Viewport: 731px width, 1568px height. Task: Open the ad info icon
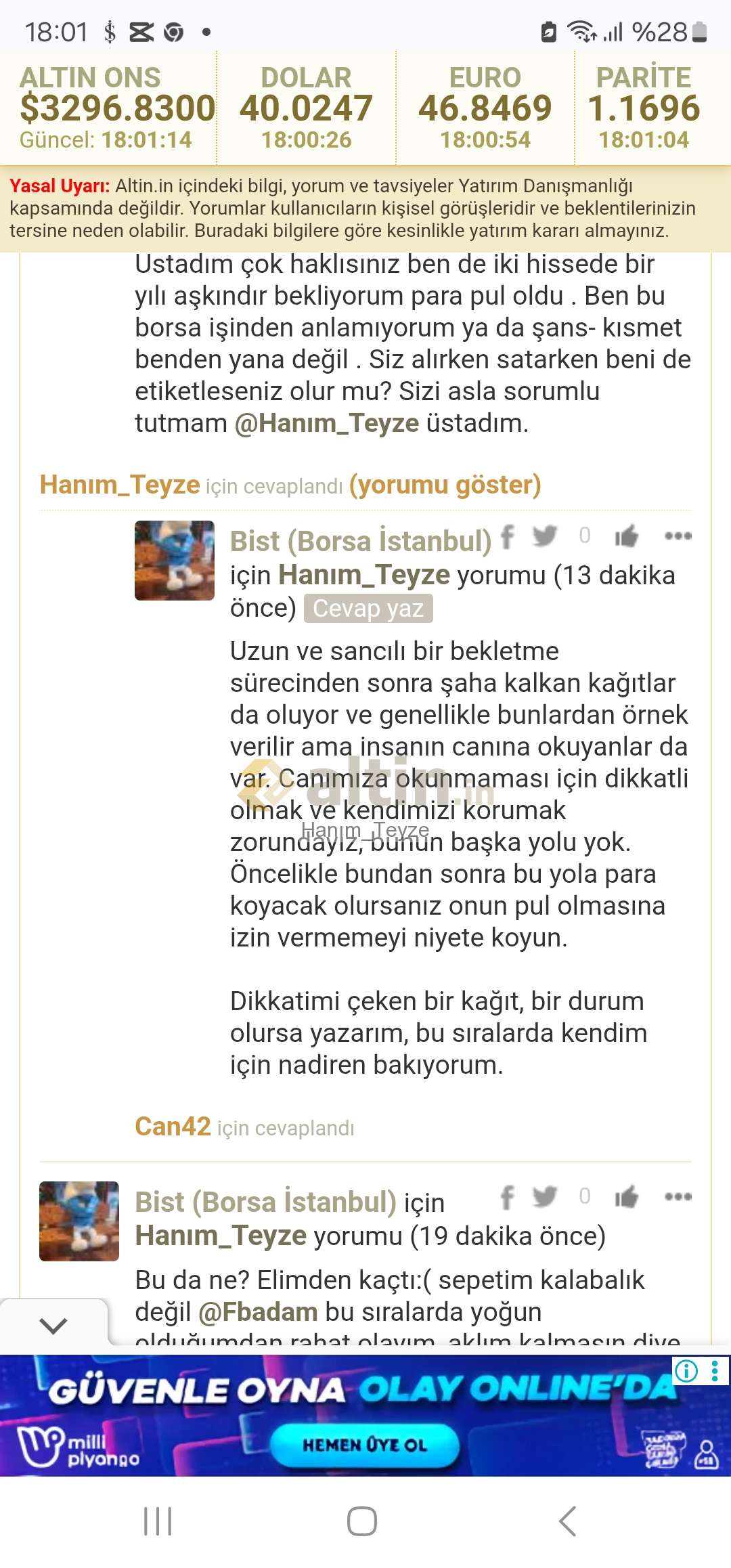pos(686,1371)
